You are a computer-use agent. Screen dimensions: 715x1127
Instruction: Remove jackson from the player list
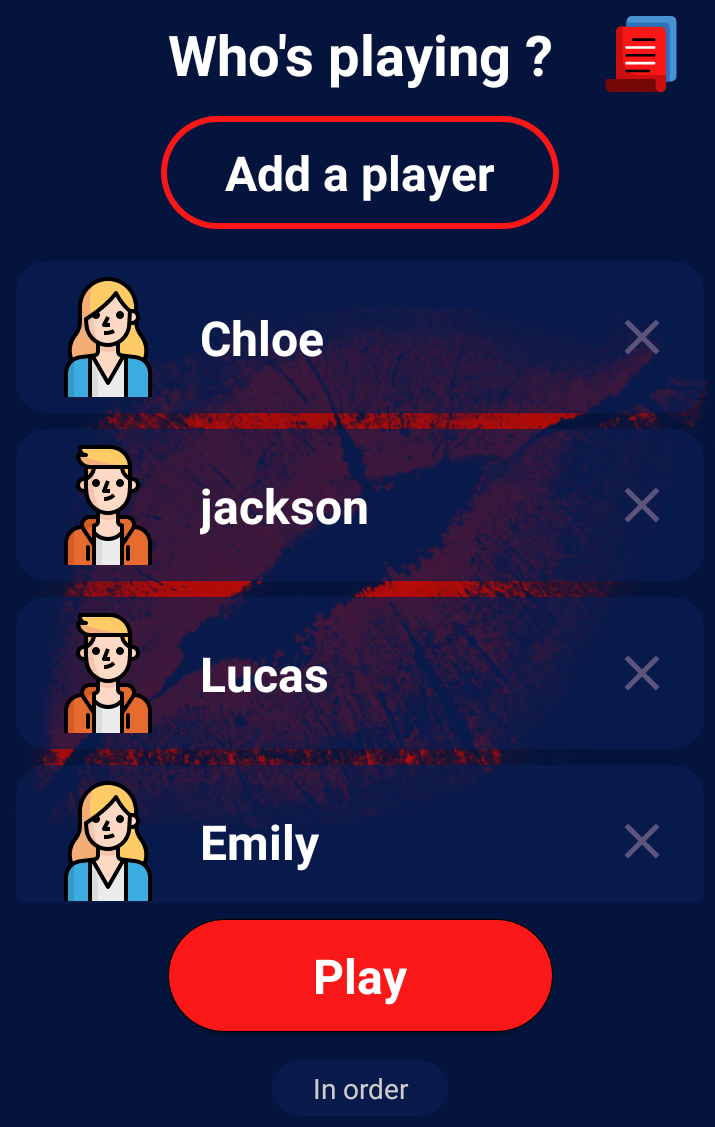pyautogui.click(x=641, y=506)
